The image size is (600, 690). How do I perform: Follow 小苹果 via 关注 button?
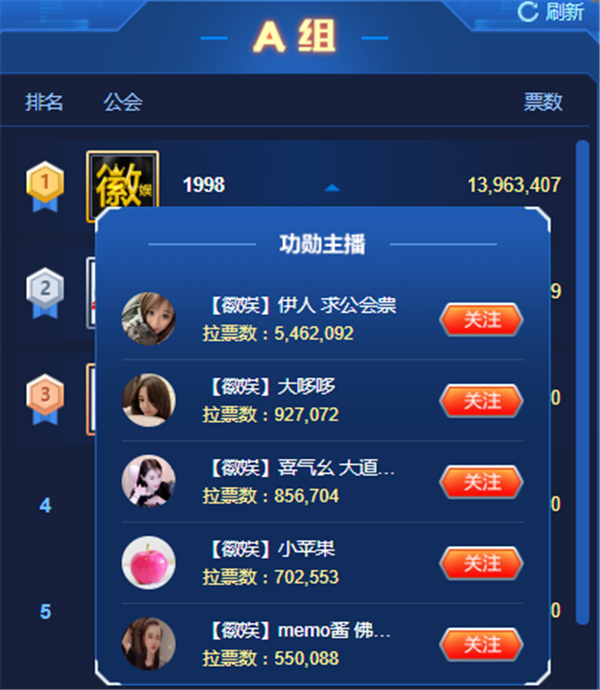(481, 563)
